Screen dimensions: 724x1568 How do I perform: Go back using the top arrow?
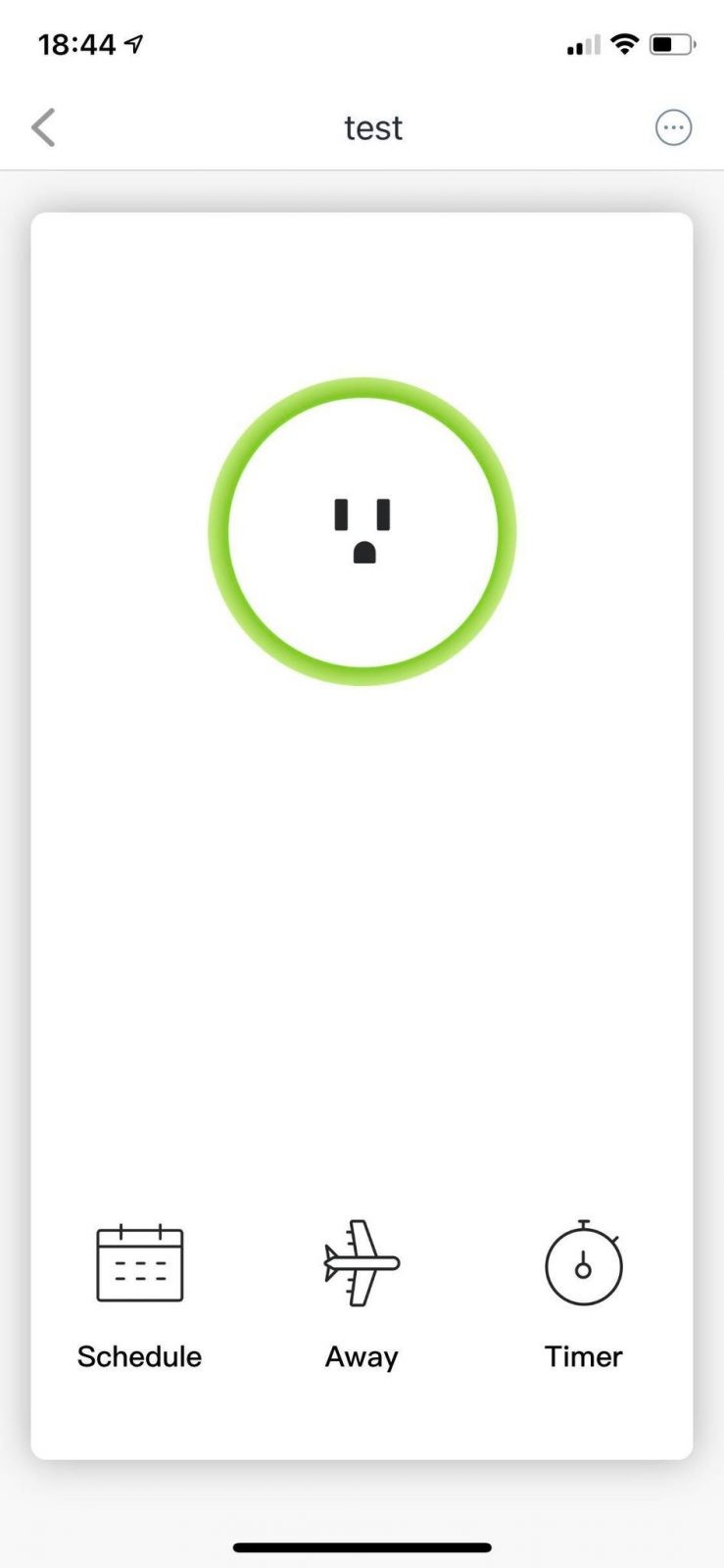(x=43, y=127)
